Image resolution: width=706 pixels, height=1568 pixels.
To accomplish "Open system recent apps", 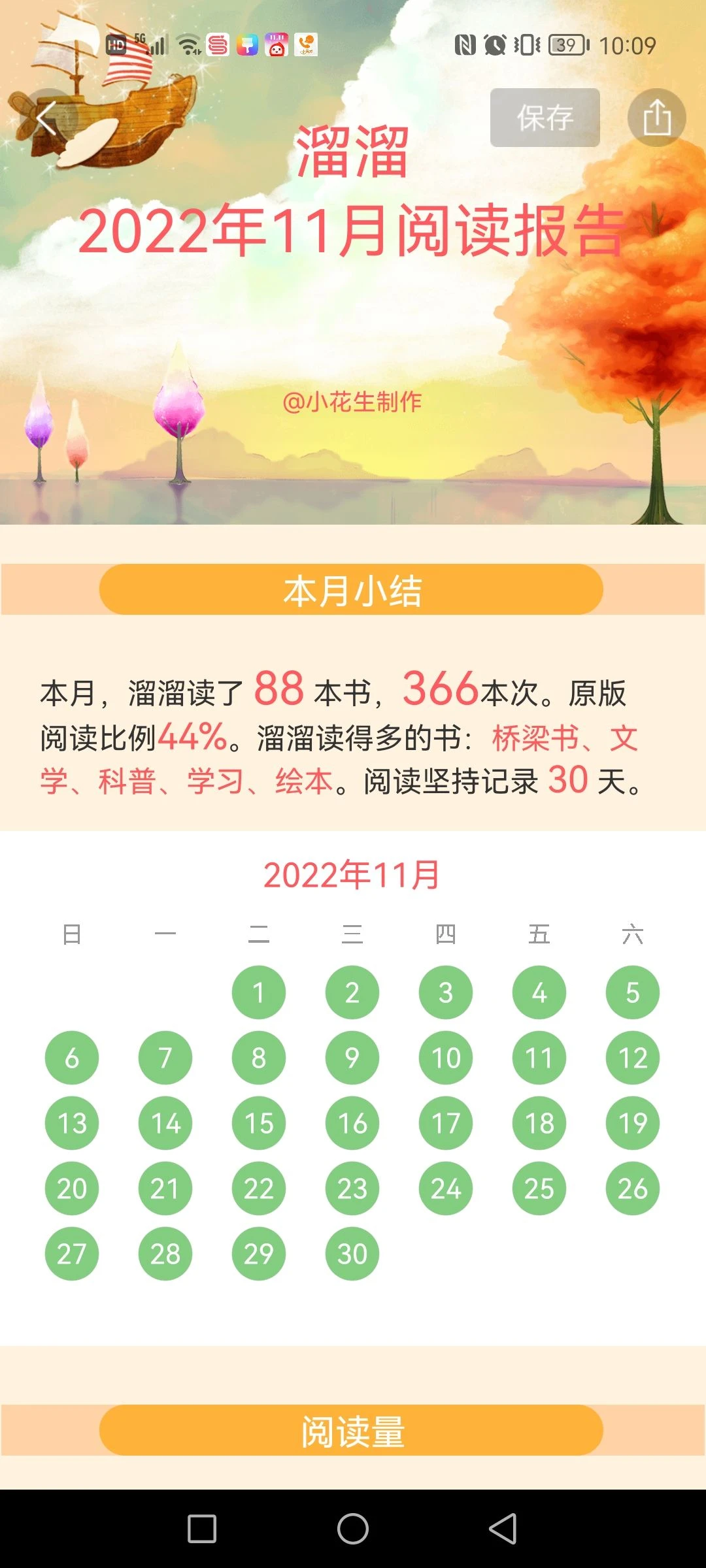I will (202, 1529).
